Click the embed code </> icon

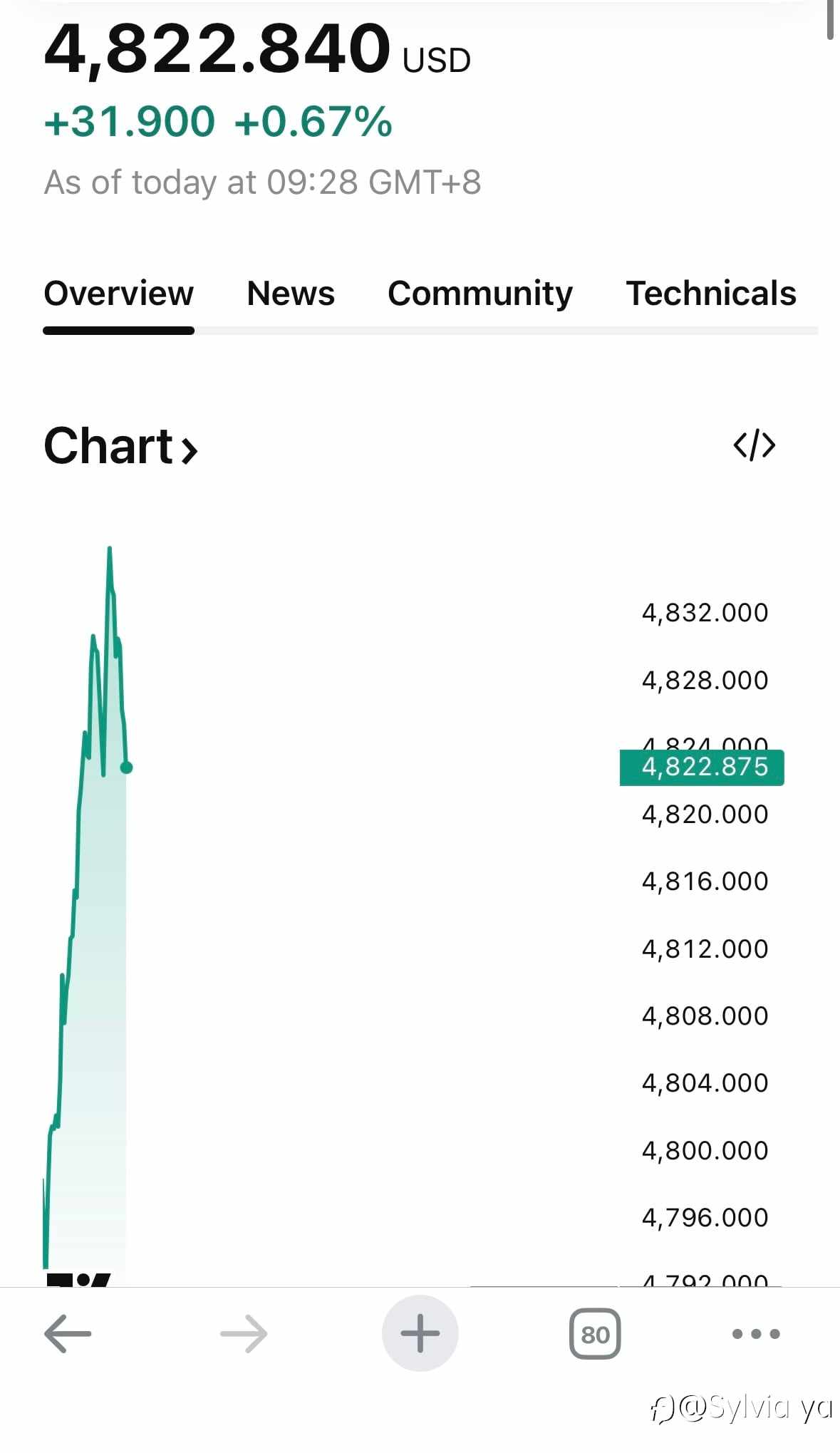[754, 445]
